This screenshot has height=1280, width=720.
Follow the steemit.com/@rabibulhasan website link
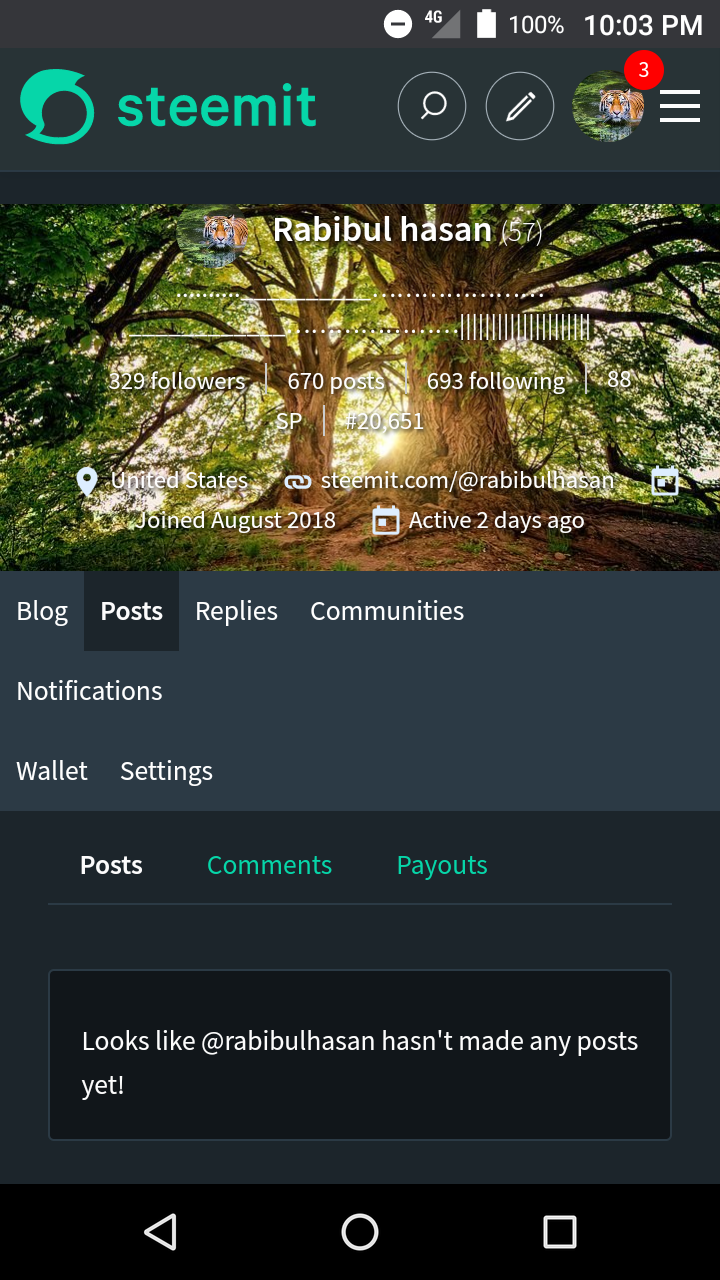(467, 480)
